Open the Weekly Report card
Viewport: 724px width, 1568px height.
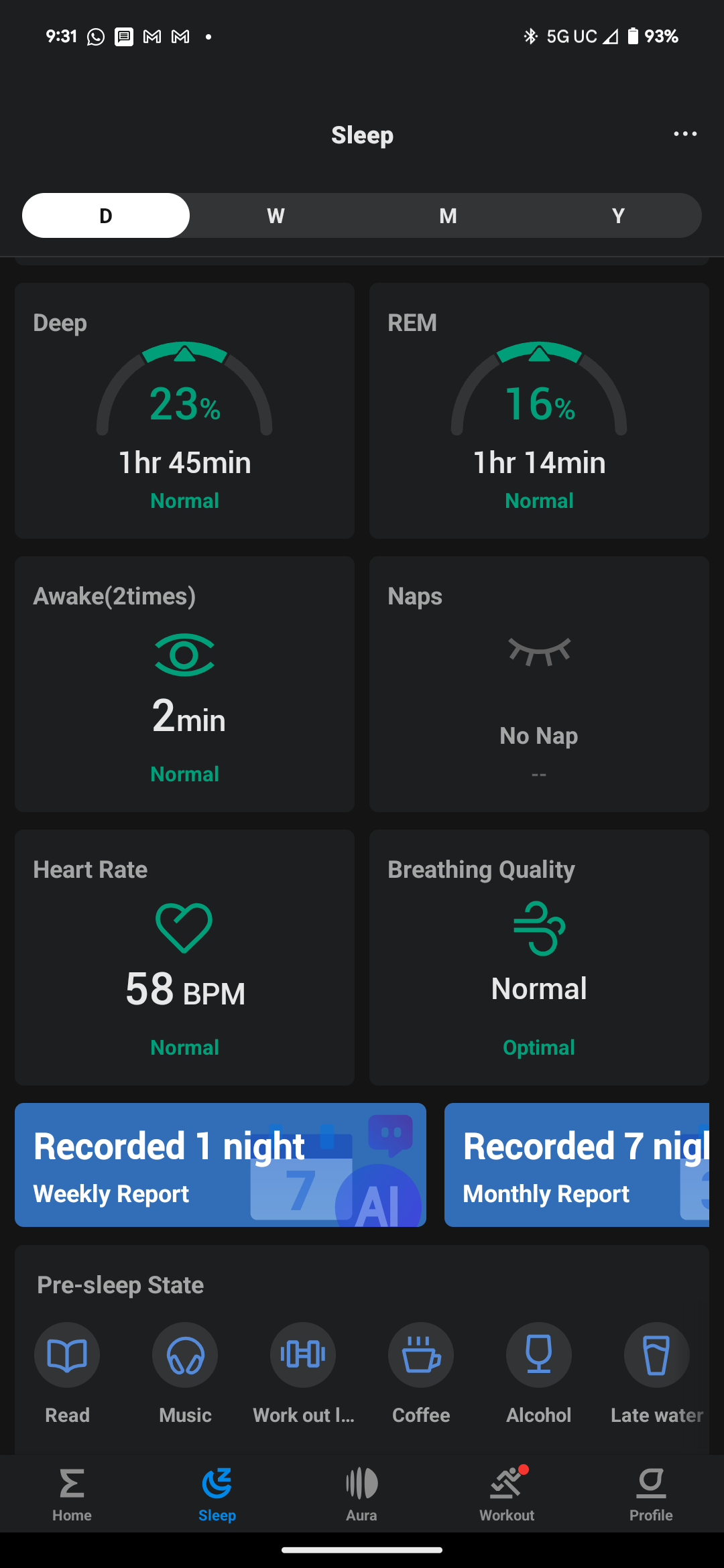point(220,1165)
